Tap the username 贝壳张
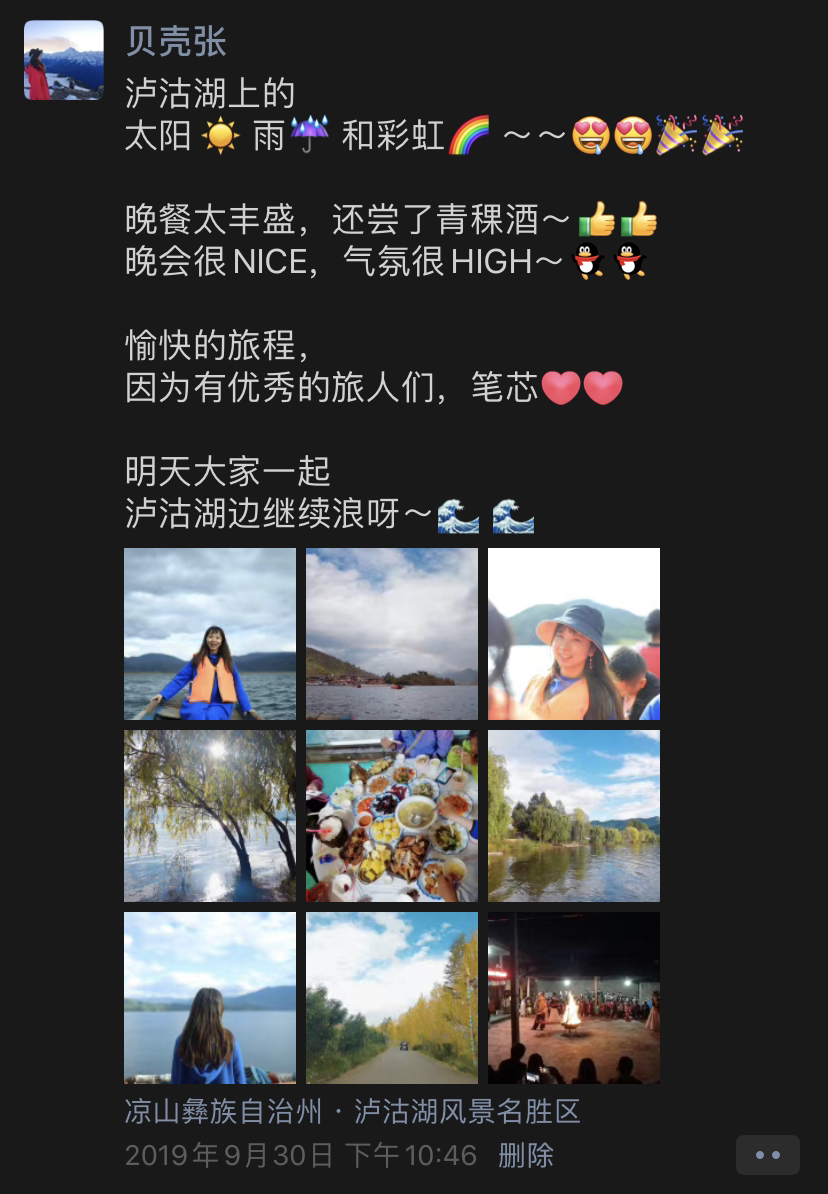The image size is (828, 1194). click(x=176, y=41)
